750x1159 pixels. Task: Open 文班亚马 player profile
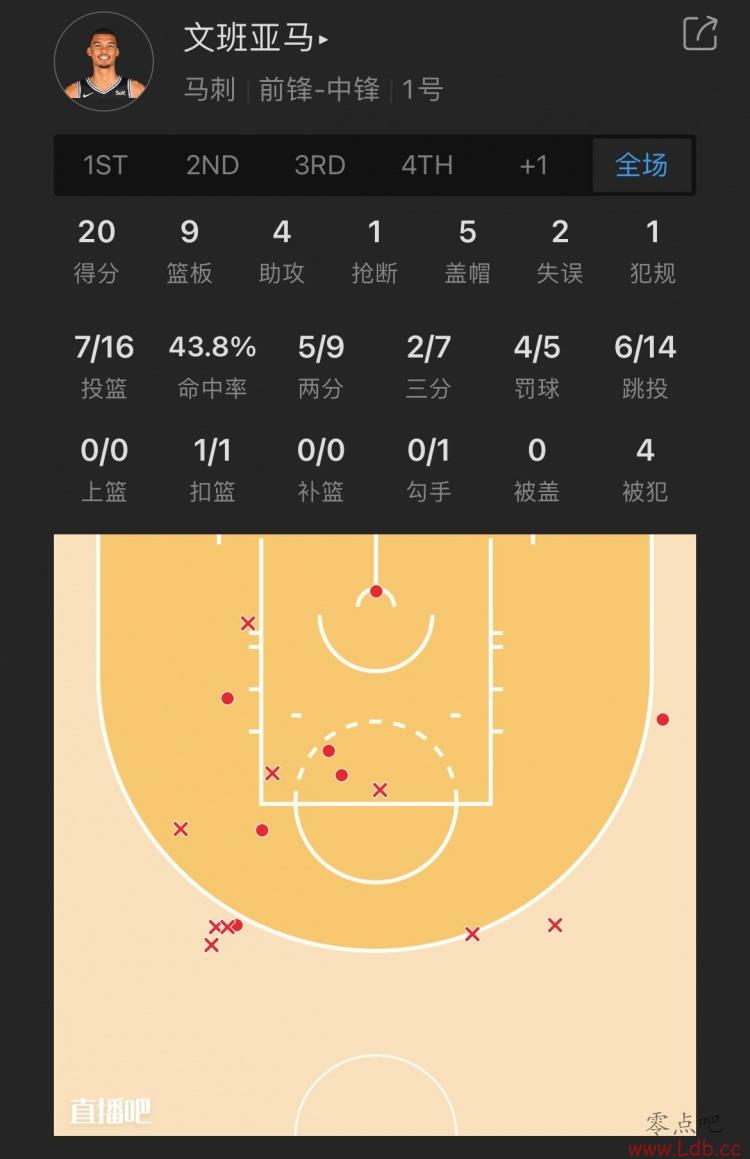(x=255, y=39)
